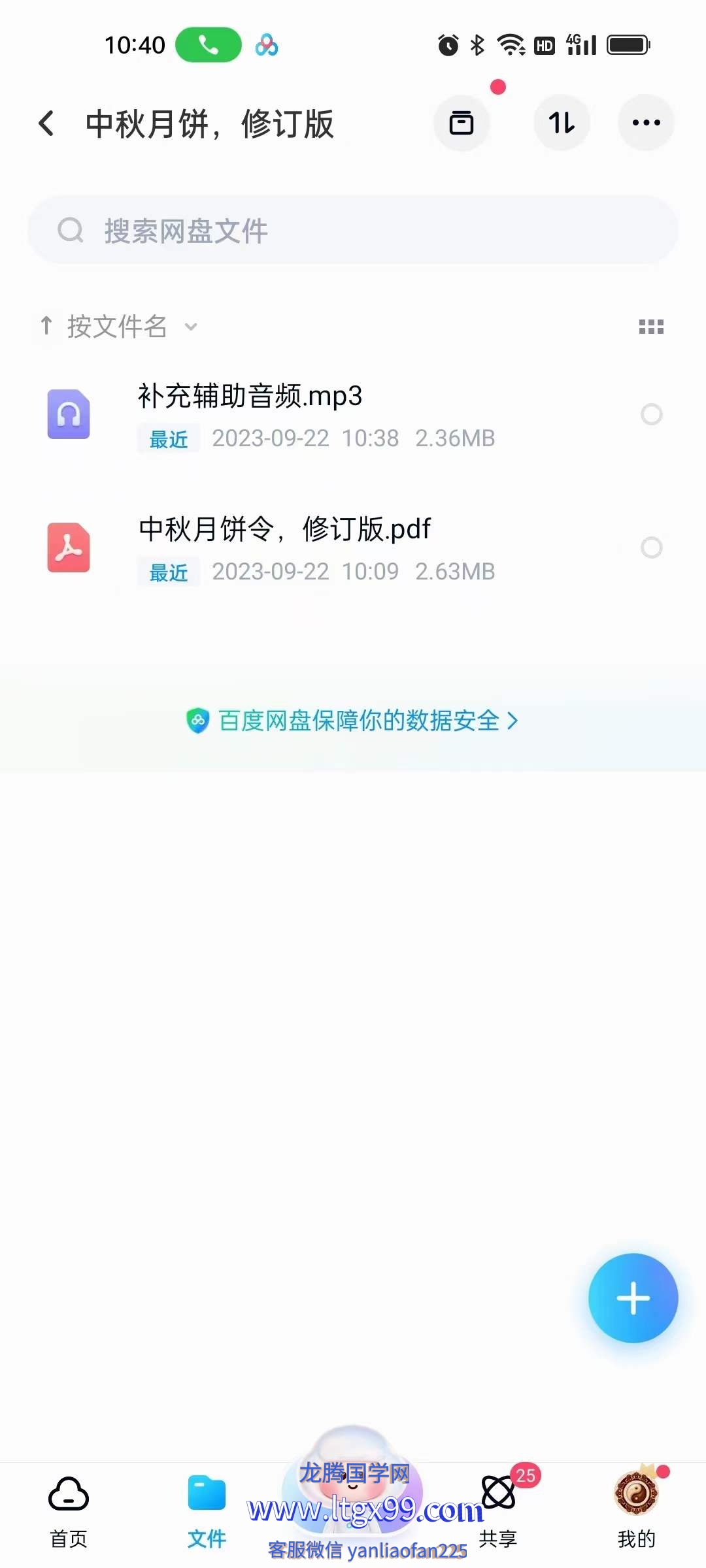Tap the blue plus add button

click(633, 1298)
